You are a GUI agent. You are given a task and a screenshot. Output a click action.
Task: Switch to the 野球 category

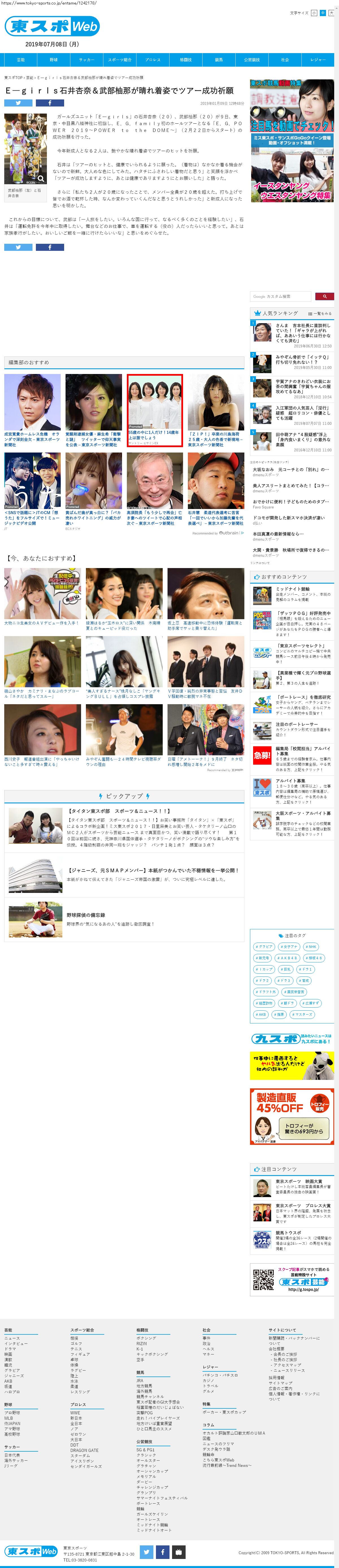54,60
